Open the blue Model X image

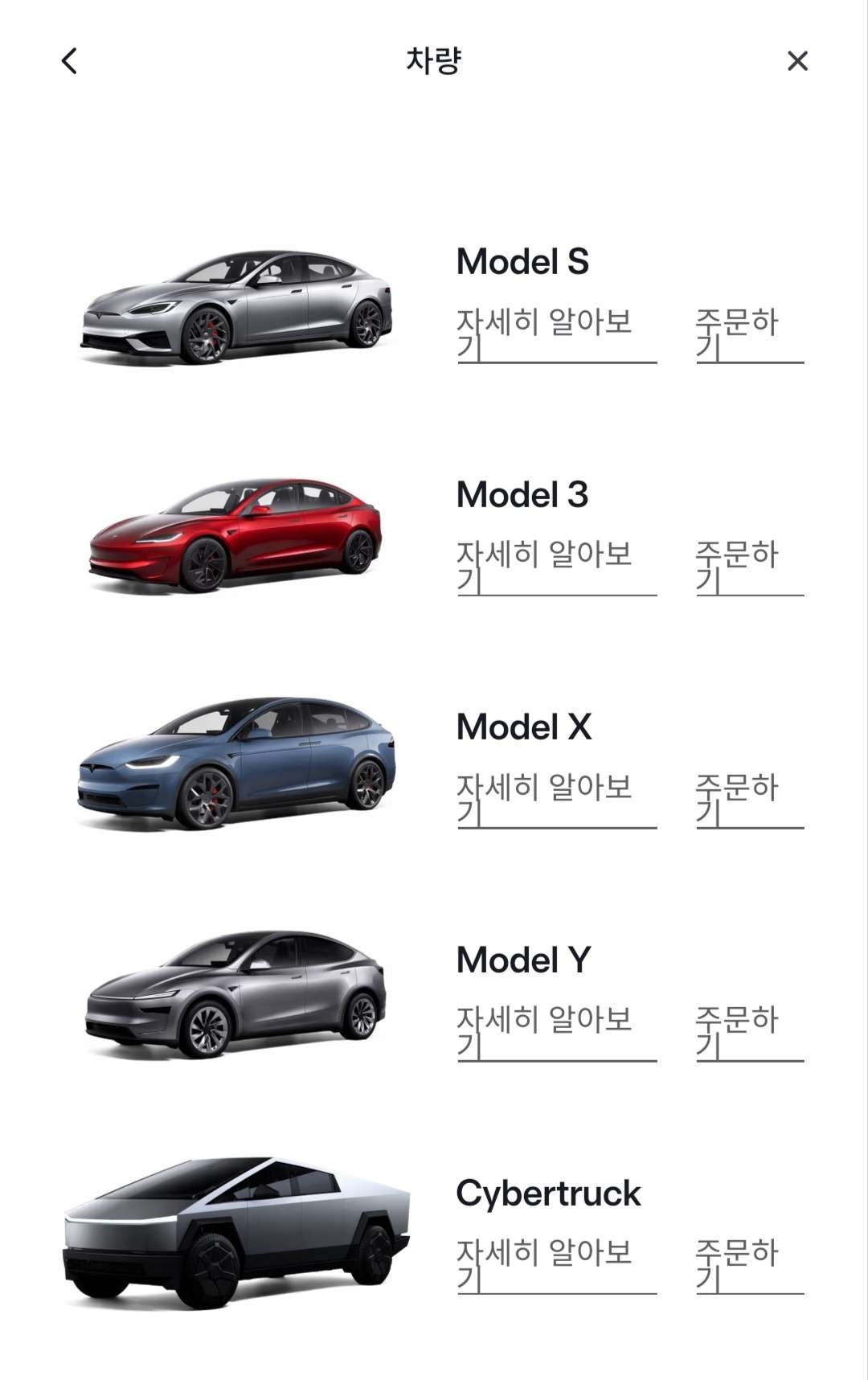[237, 764]
